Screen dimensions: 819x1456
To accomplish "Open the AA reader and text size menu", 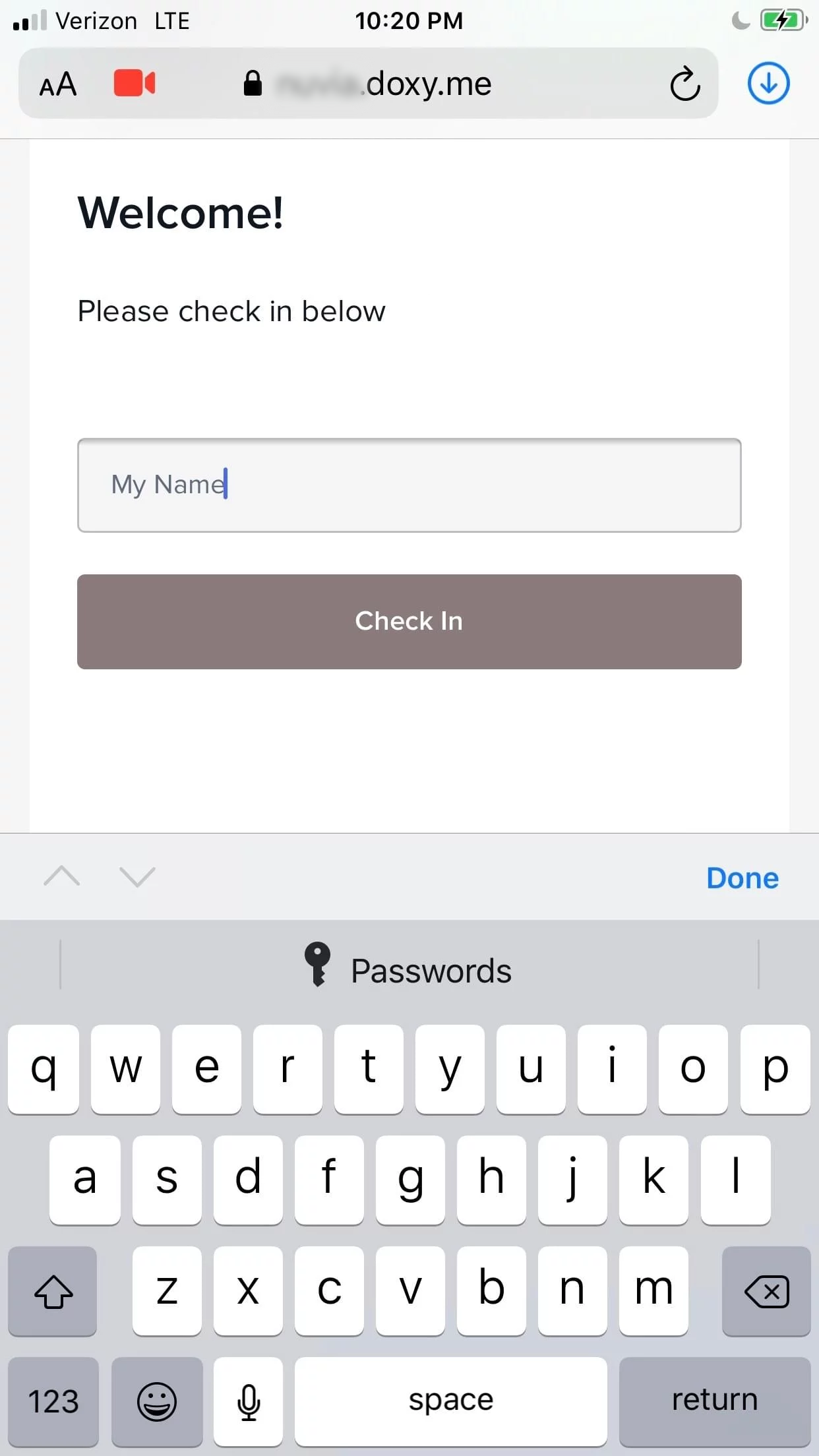I will [58, 84].
